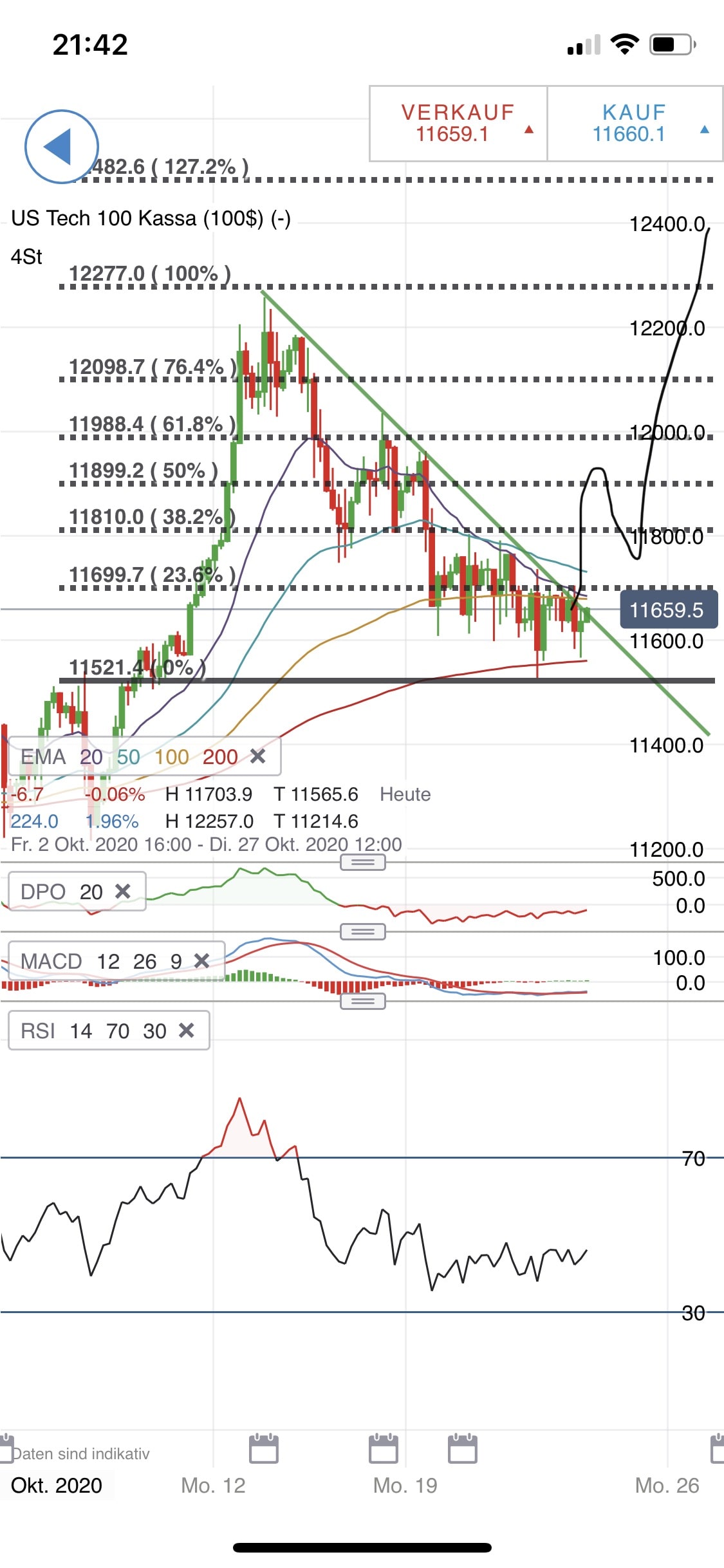Tap the resize handle above MACD panel
This screenshot has width=724, height=1568.
tap(363, 931)
